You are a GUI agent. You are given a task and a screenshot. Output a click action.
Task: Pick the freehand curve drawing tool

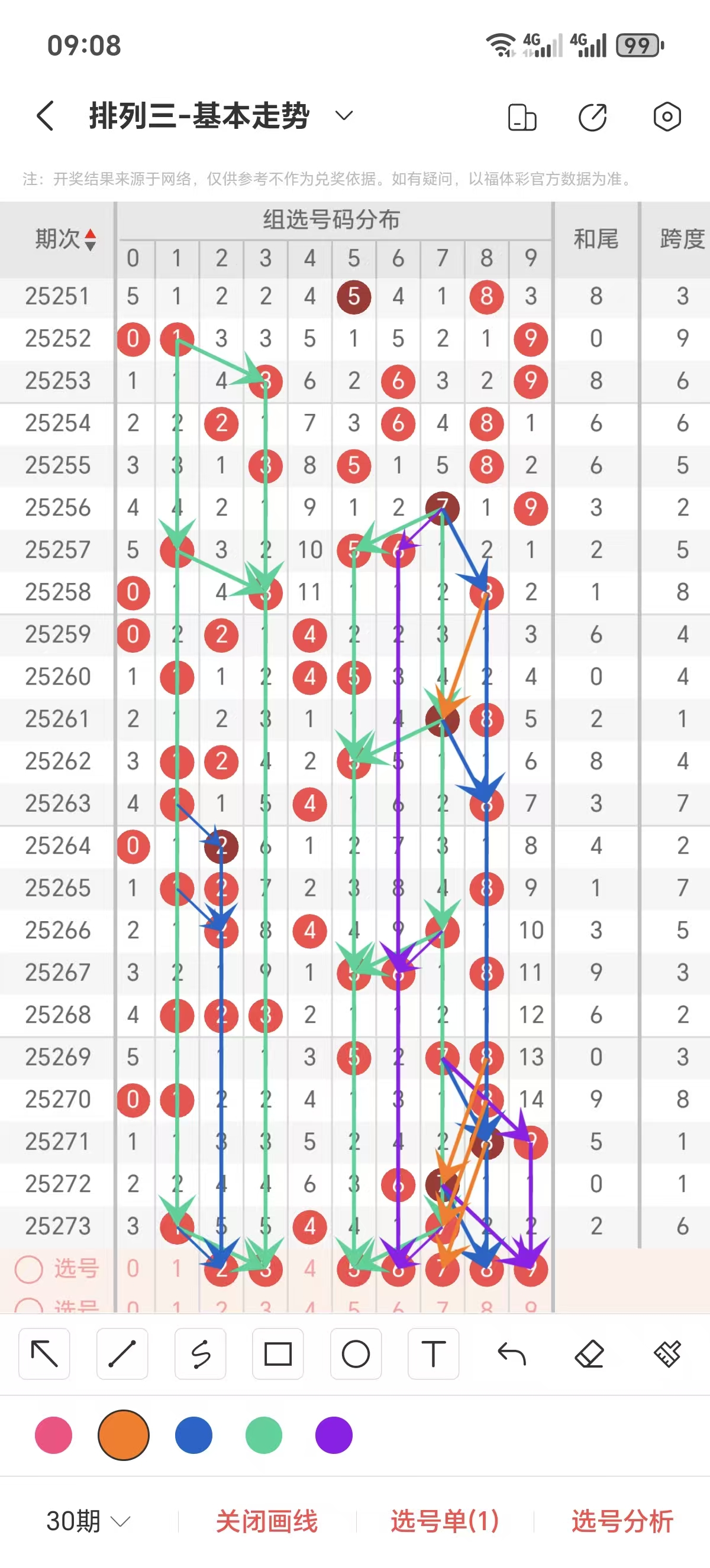coord(201,1355)
